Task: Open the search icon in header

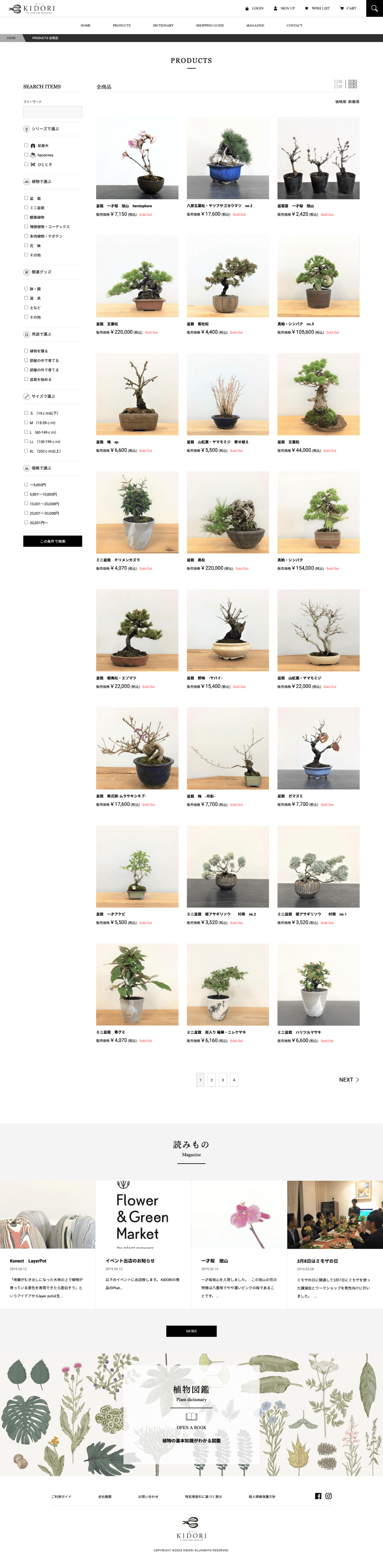Action: coord(374,8)
